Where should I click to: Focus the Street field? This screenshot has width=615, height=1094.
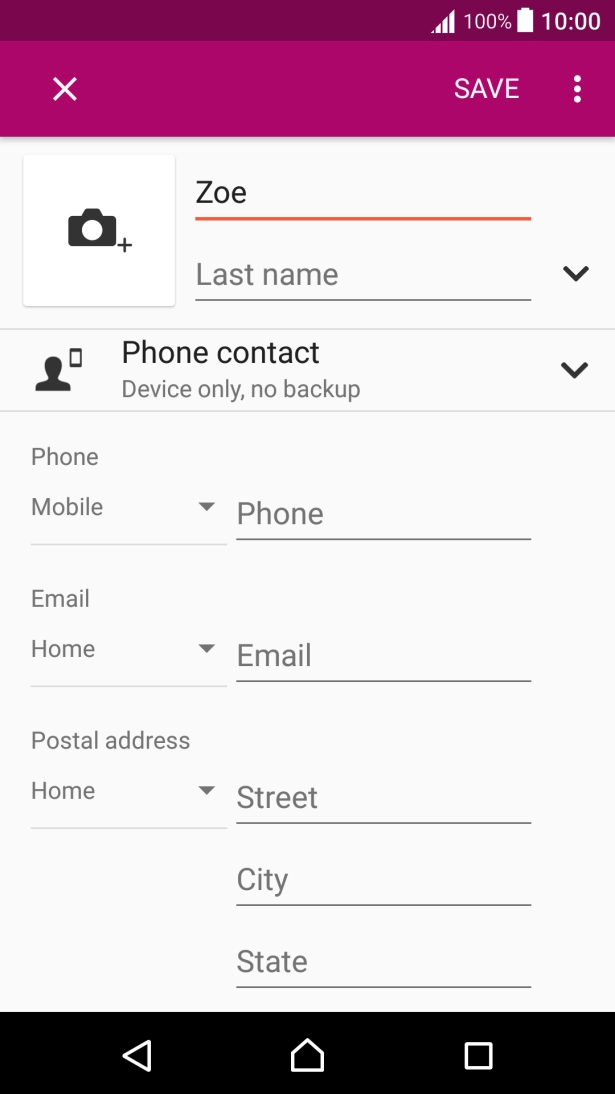383,798
